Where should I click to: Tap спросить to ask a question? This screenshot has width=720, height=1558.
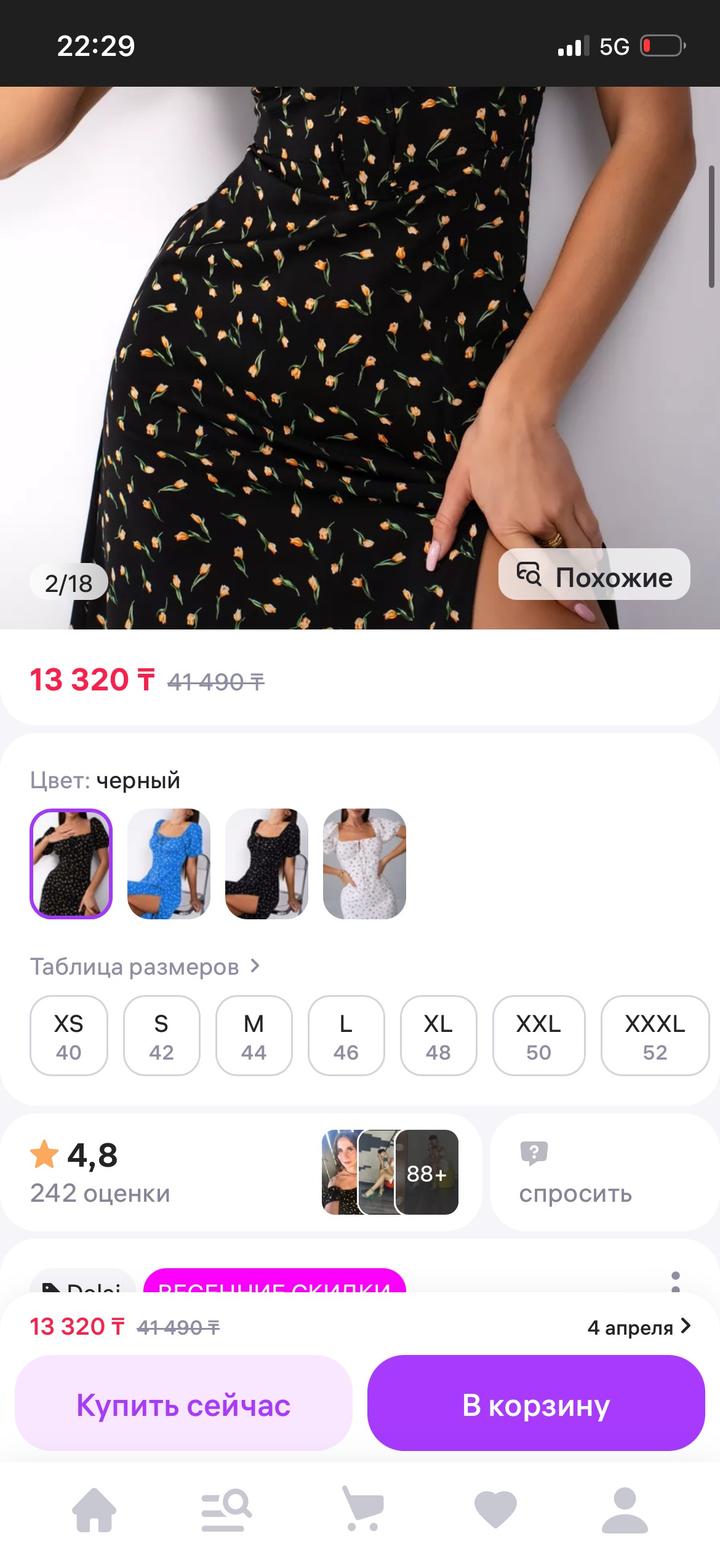coord(575,1174)
